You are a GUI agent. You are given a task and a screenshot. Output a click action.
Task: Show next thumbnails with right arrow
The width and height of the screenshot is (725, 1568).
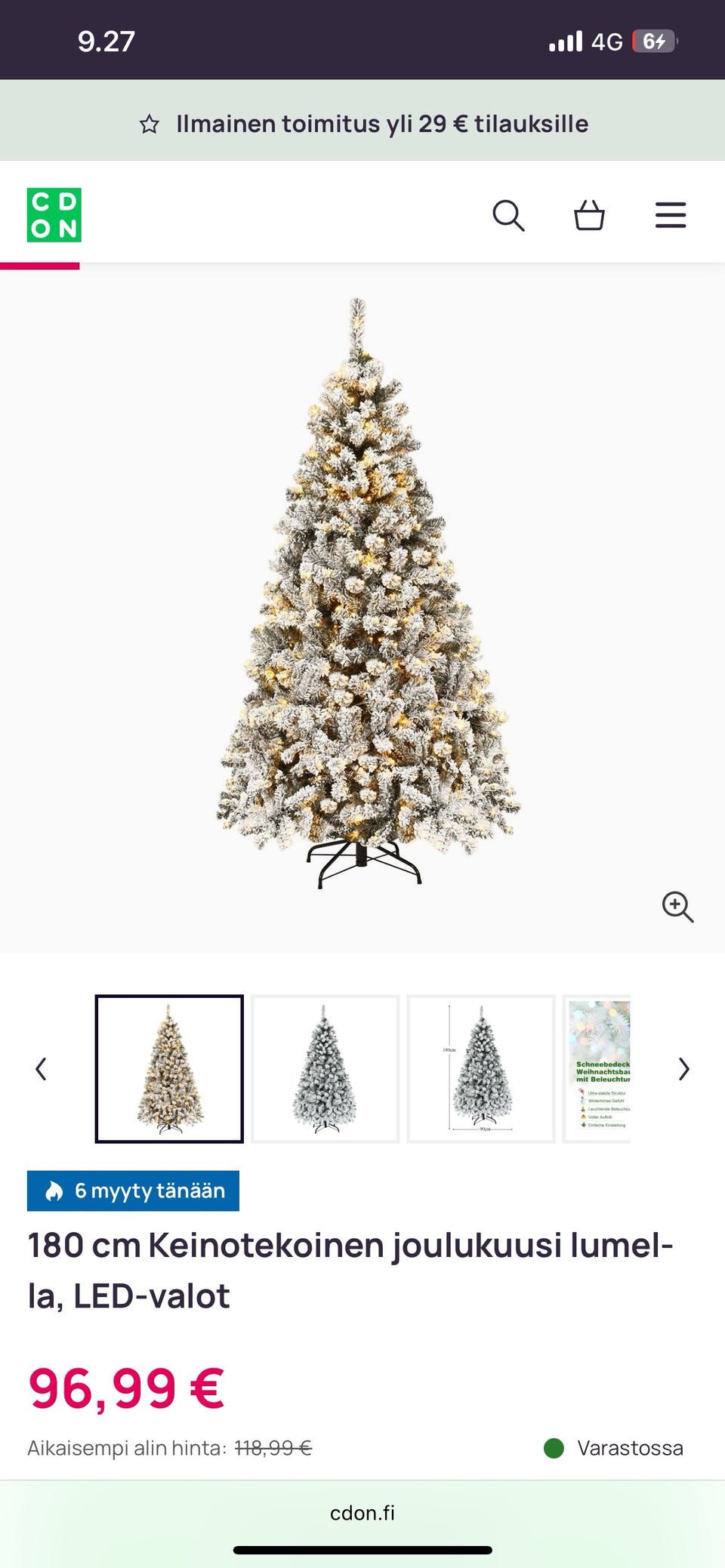[683, 1069]
